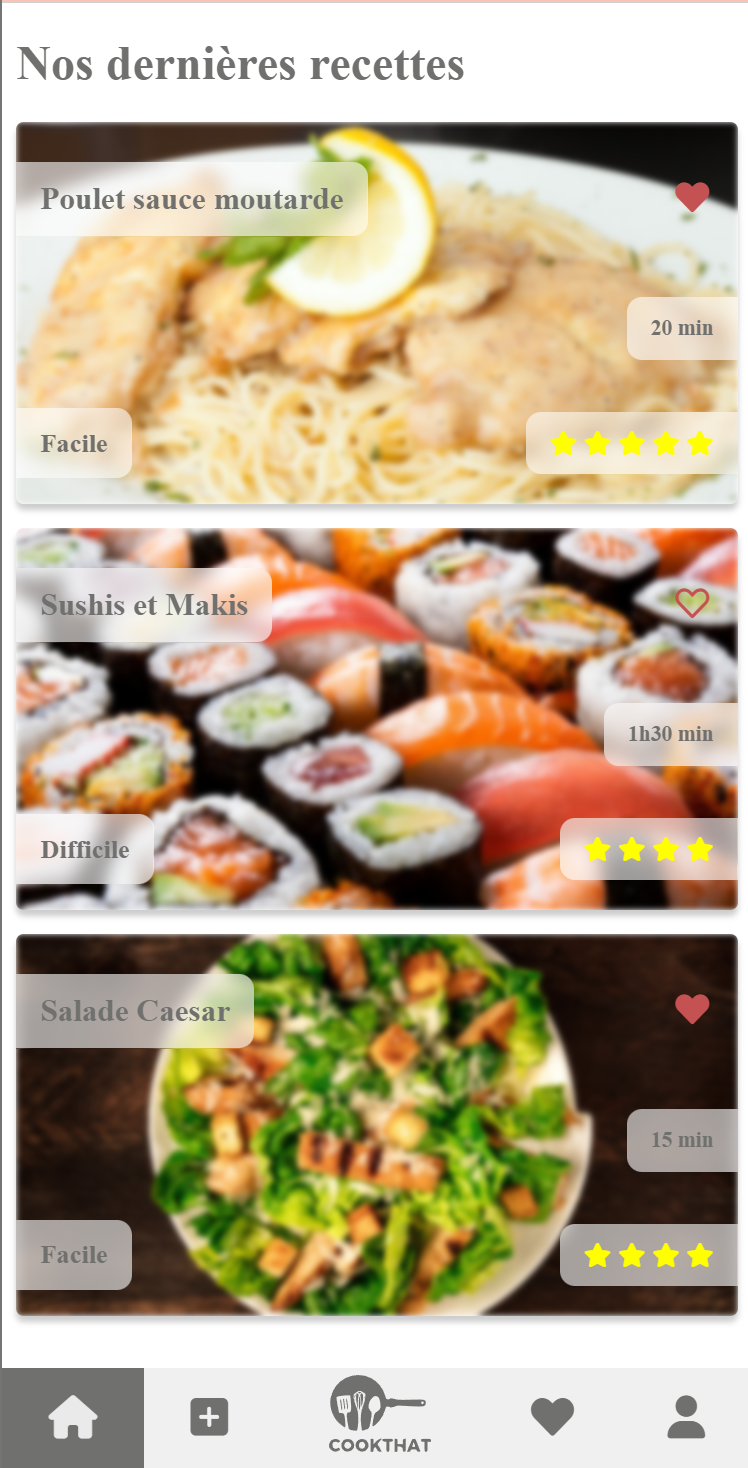Click the 15 min badge on Salade Caesar

click(x=682, y=1140)
